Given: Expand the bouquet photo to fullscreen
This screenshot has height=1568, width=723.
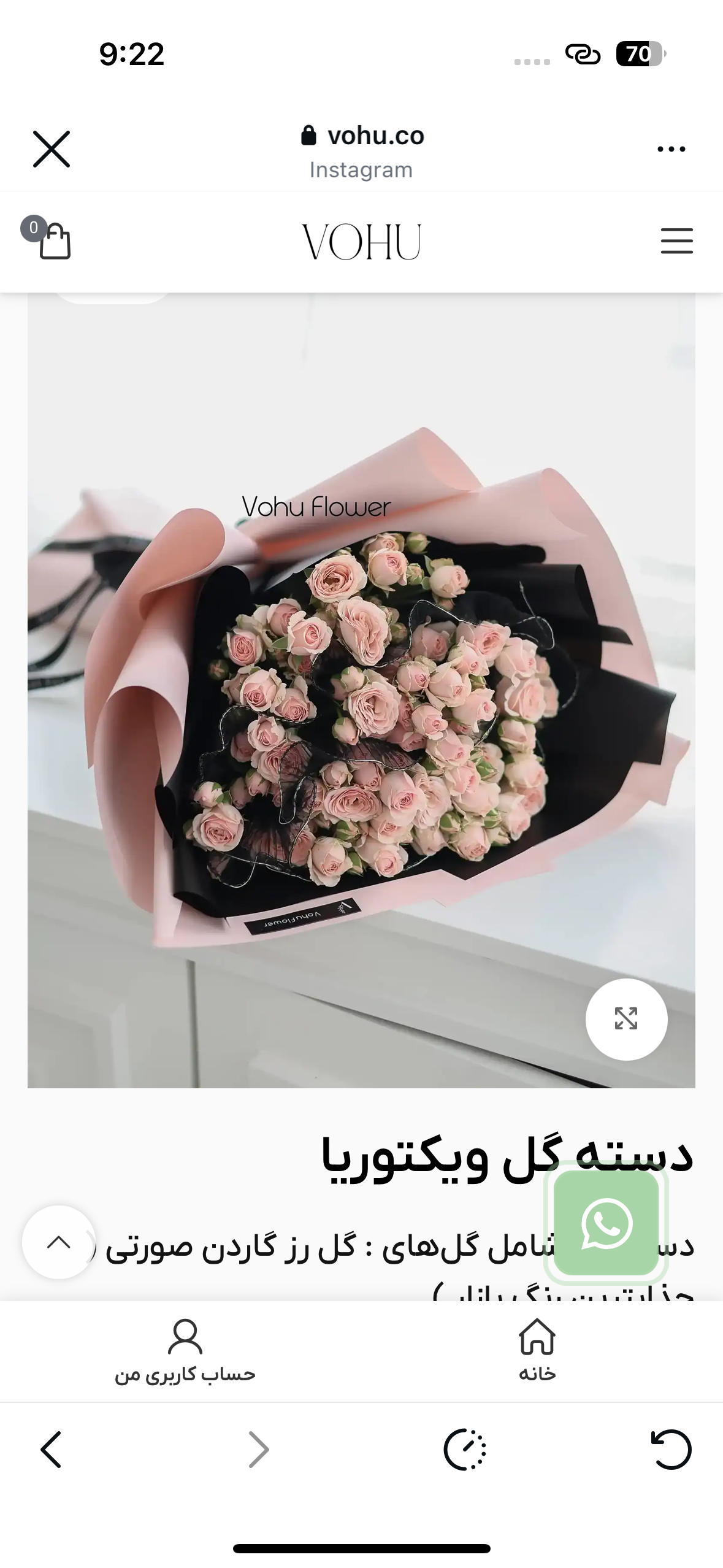Looking at the screenshot, I should coord(626,1019).
